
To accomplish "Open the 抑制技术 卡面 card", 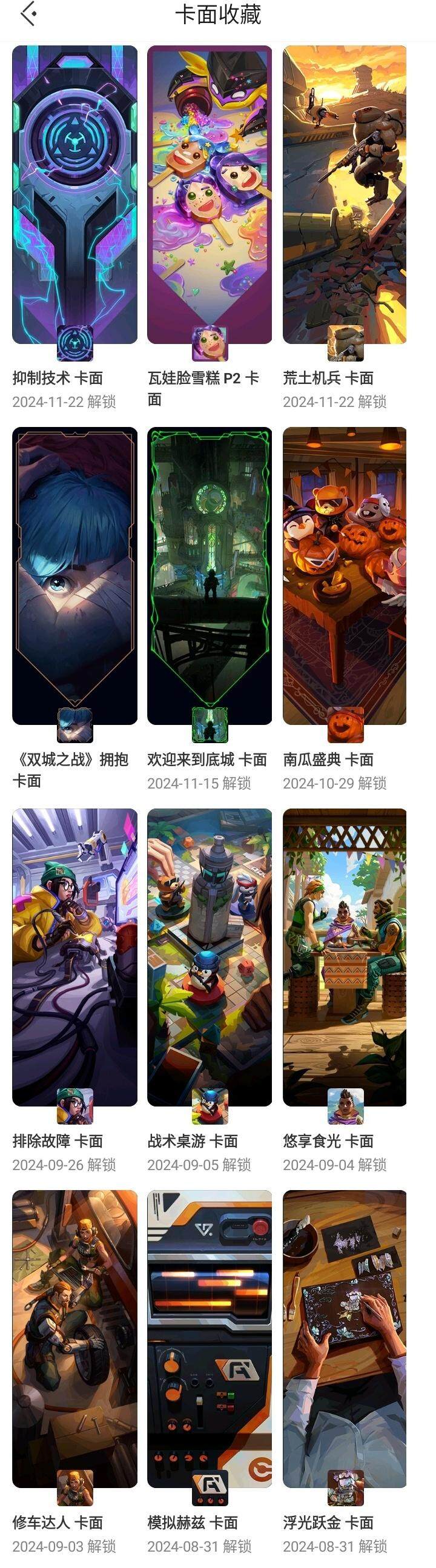I will tap(74, 195).
